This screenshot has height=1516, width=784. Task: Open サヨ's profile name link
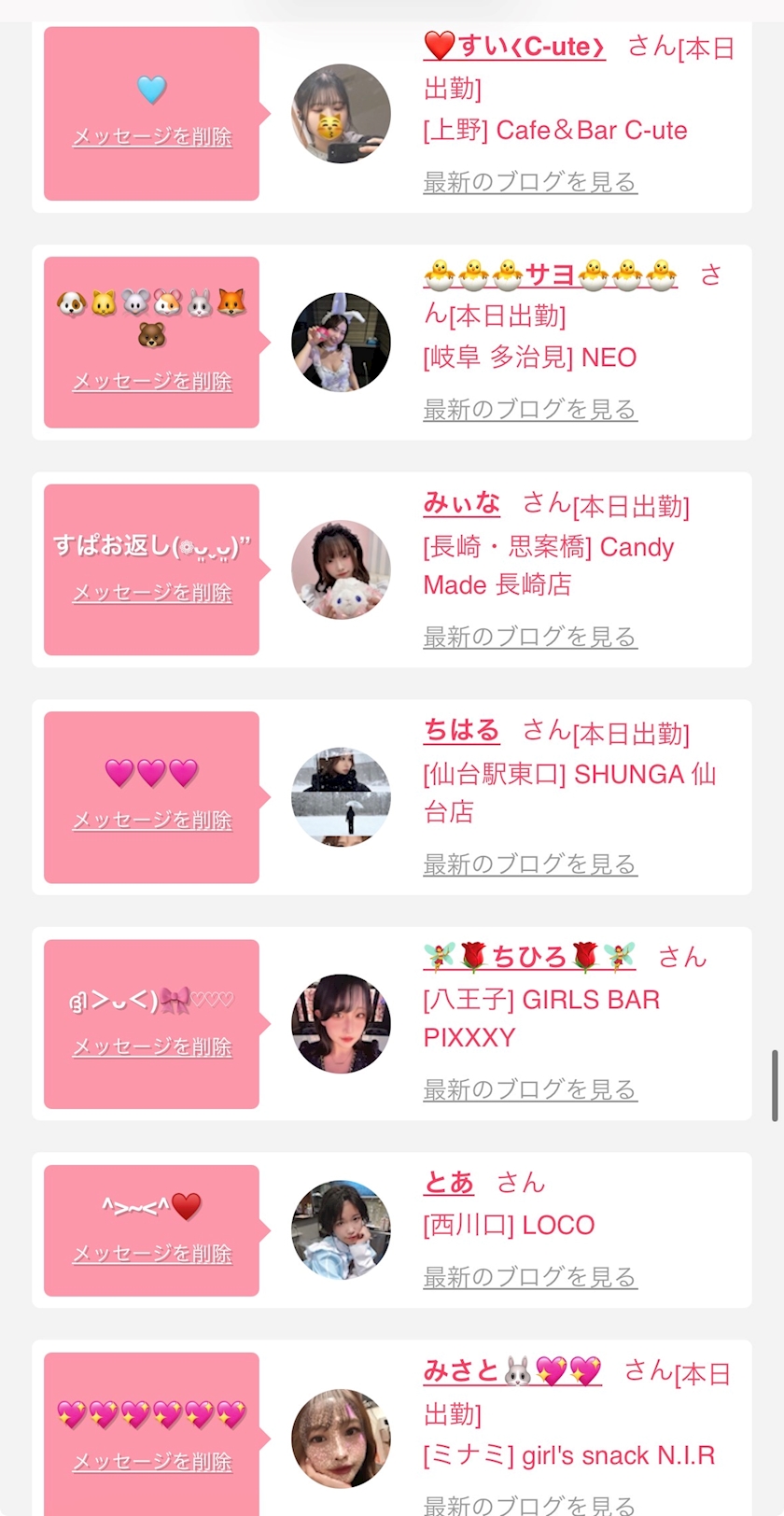click(550, 274)
